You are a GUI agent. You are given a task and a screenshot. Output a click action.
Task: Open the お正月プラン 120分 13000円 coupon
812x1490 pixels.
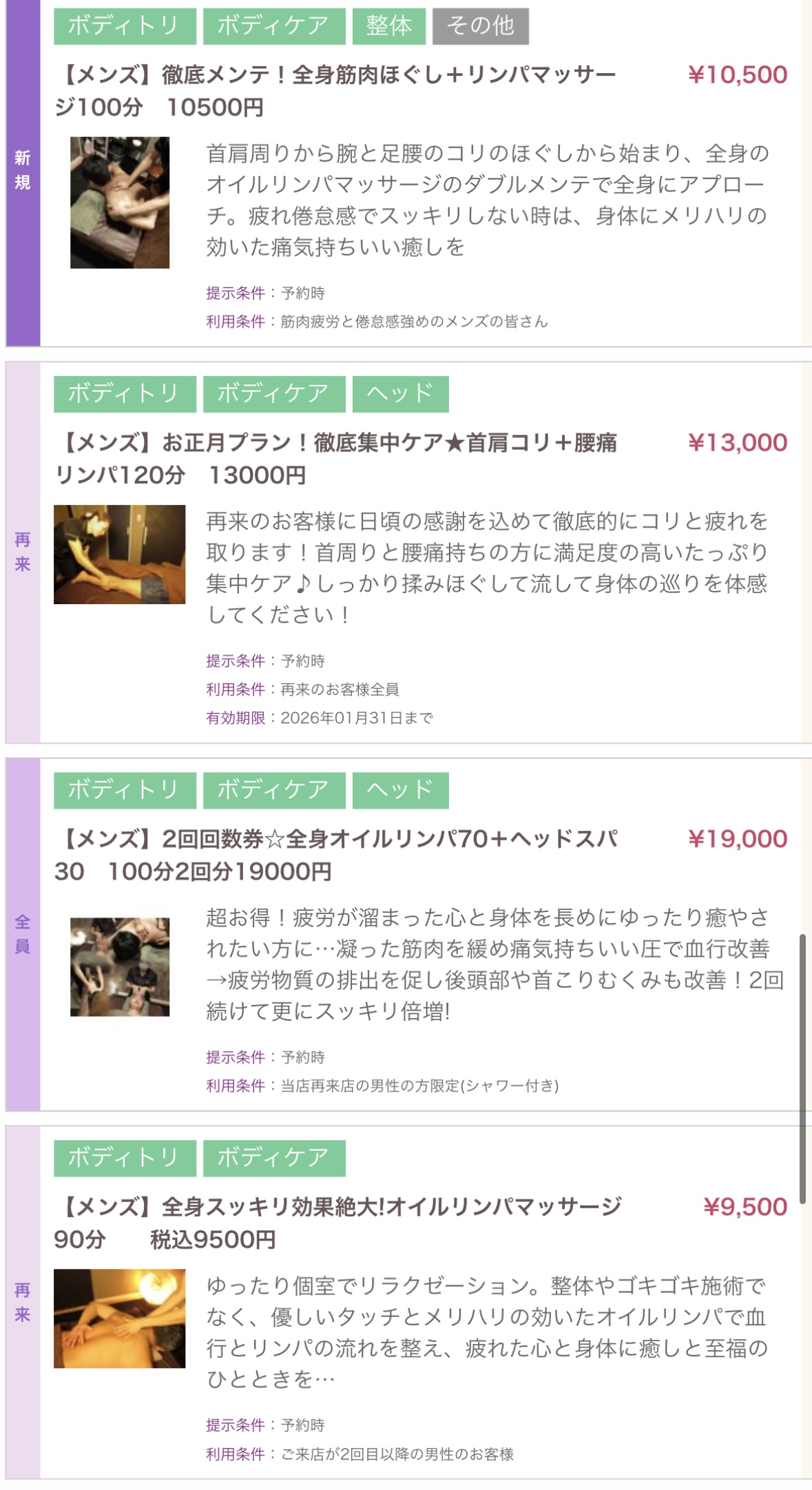pos(335,458)
